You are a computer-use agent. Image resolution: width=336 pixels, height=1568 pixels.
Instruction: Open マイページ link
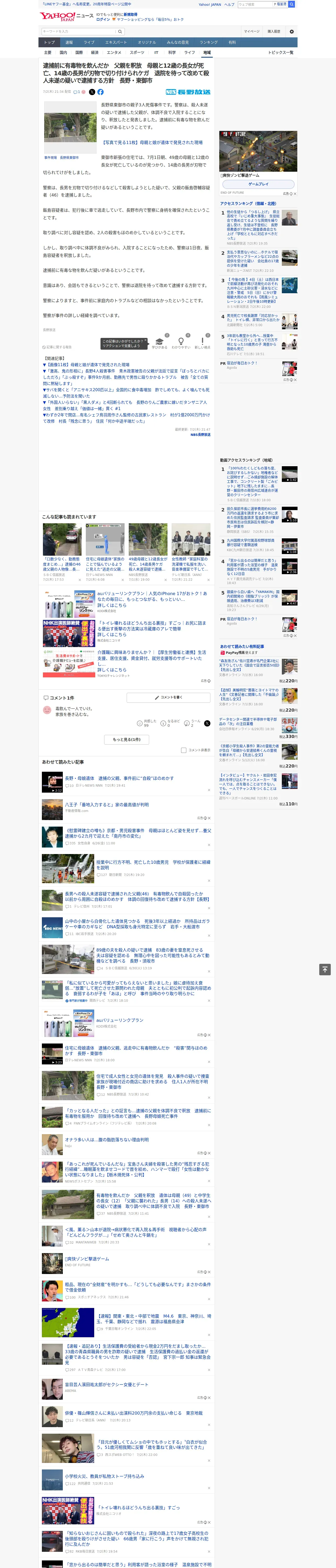(x=252, y=32)
